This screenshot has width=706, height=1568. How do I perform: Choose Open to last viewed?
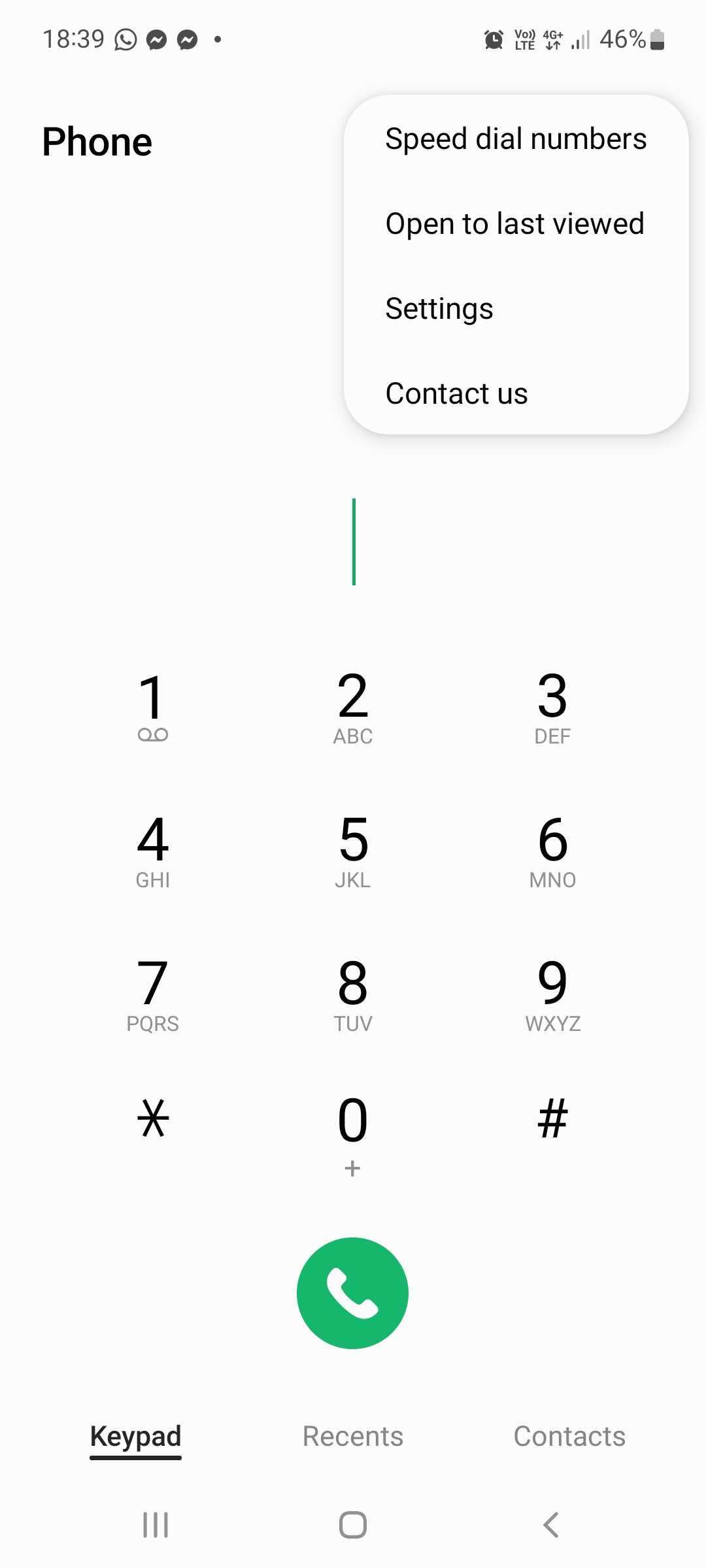[516, 223]
